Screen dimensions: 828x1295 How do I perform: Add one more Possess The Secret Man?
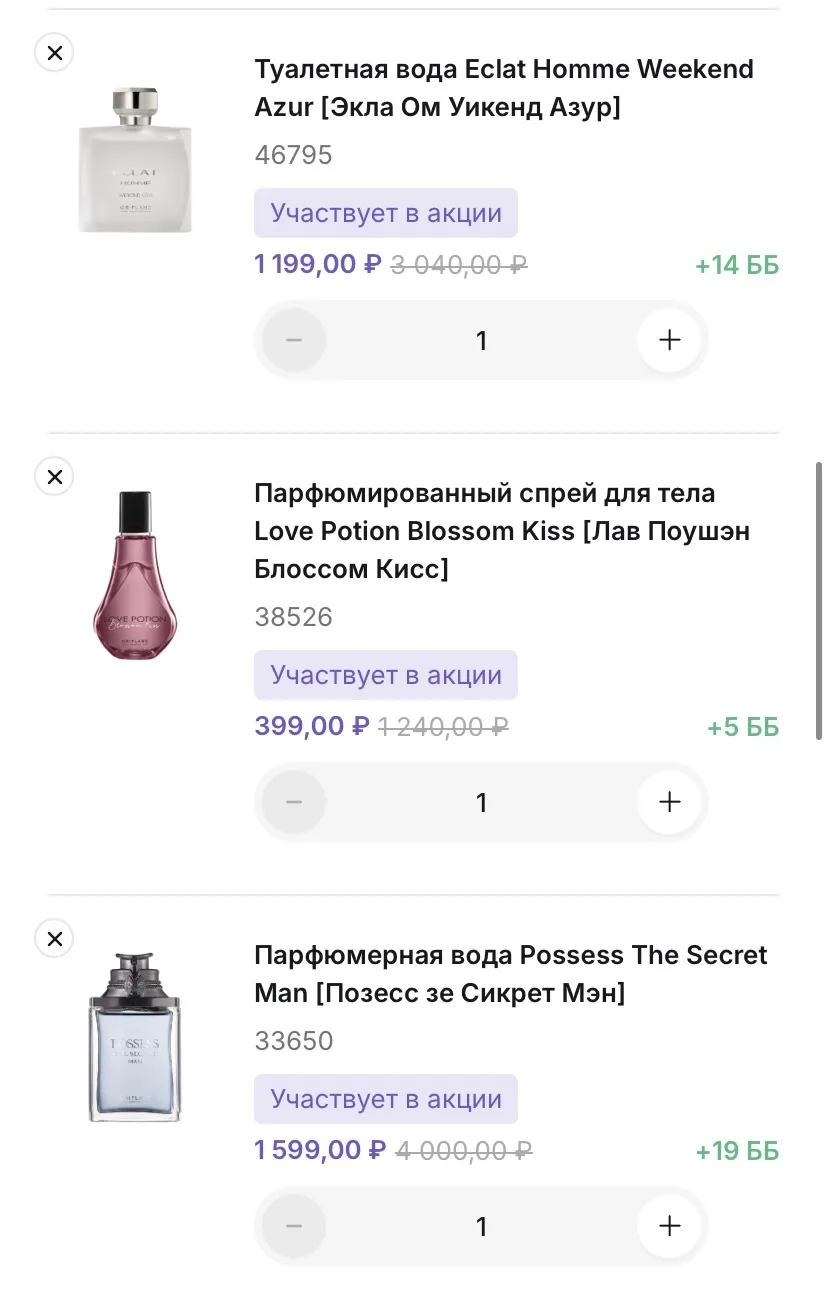coord(669,1226)
